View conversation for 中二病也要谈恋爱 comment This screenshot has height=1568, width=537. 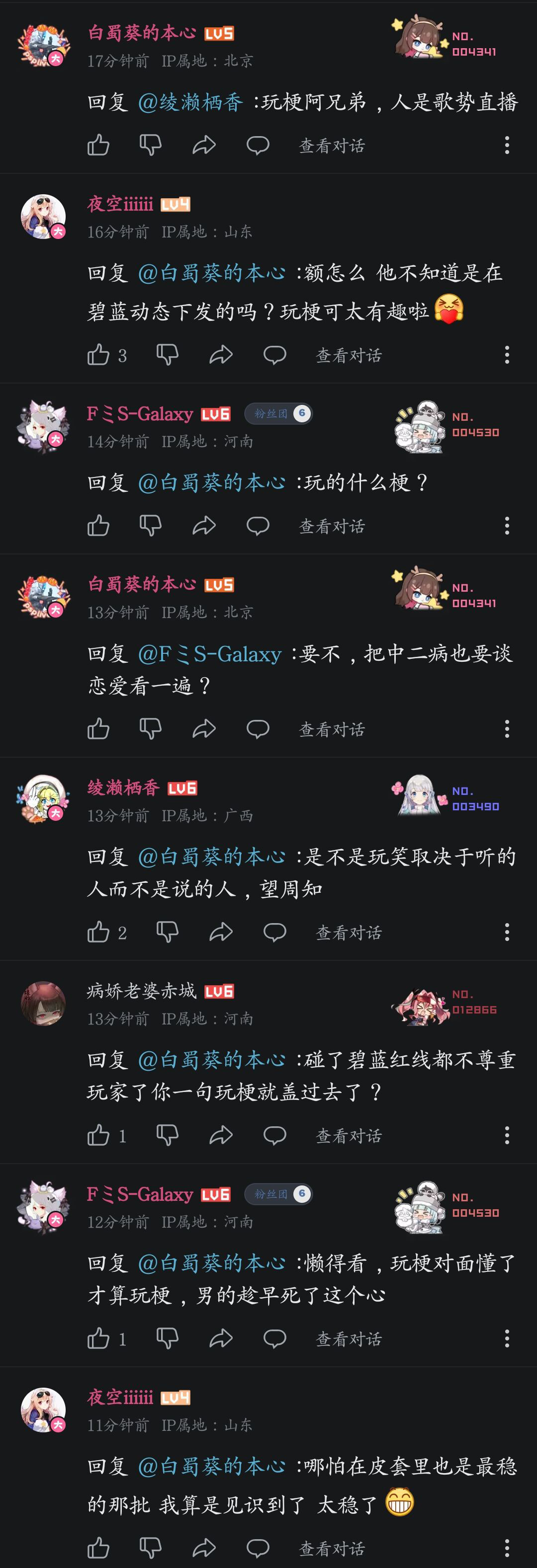(x=332, y=729)
